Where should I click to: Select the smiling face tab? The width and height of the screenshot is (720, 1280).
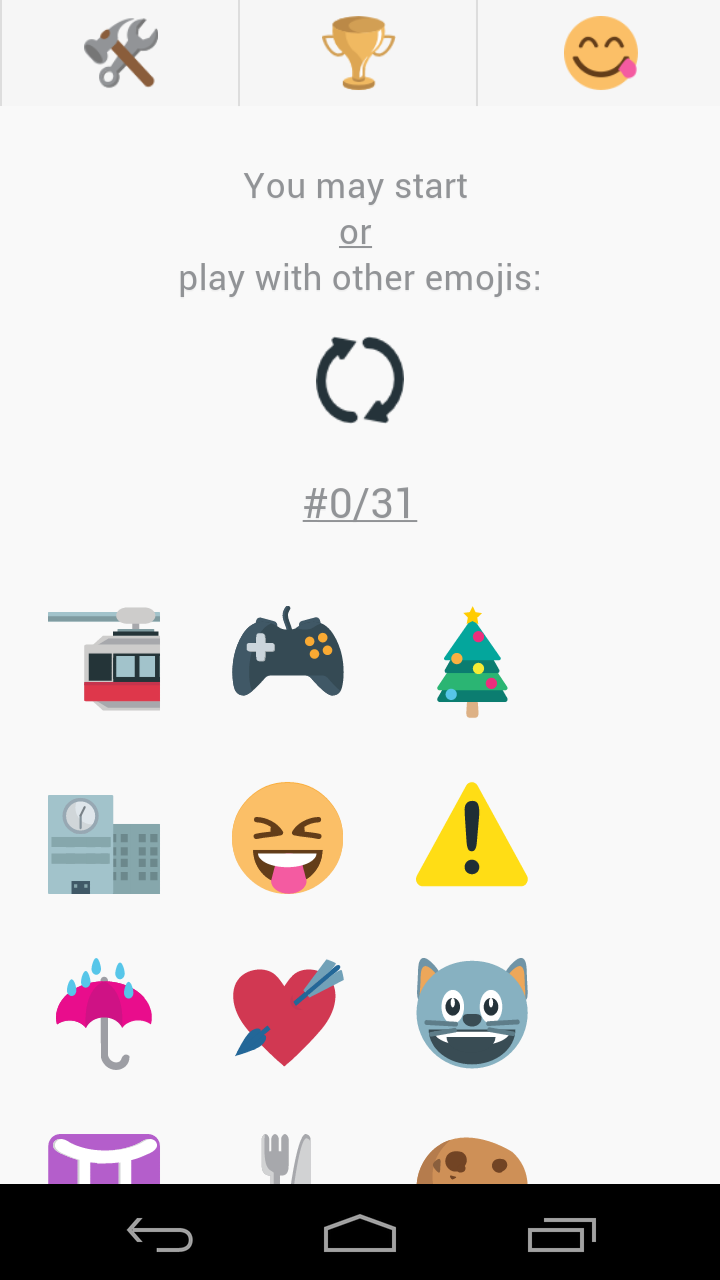599,53
